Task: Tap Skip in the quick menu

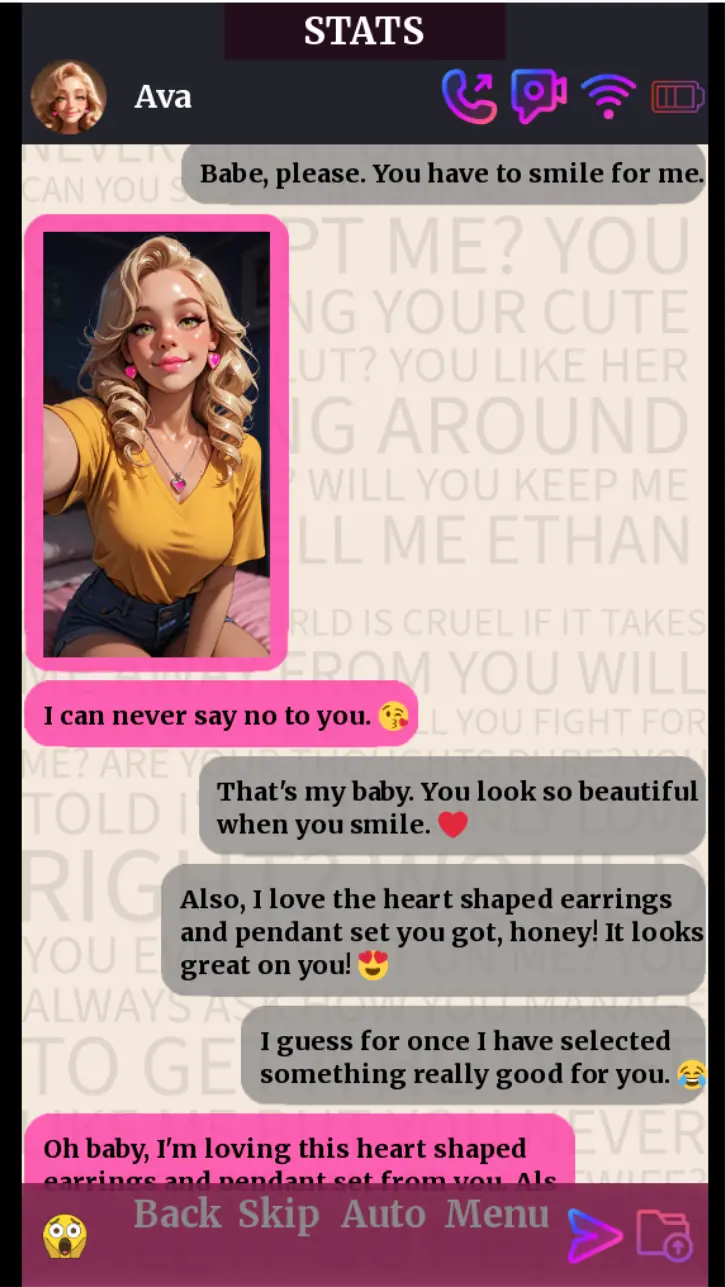Action: (278, 1214)
